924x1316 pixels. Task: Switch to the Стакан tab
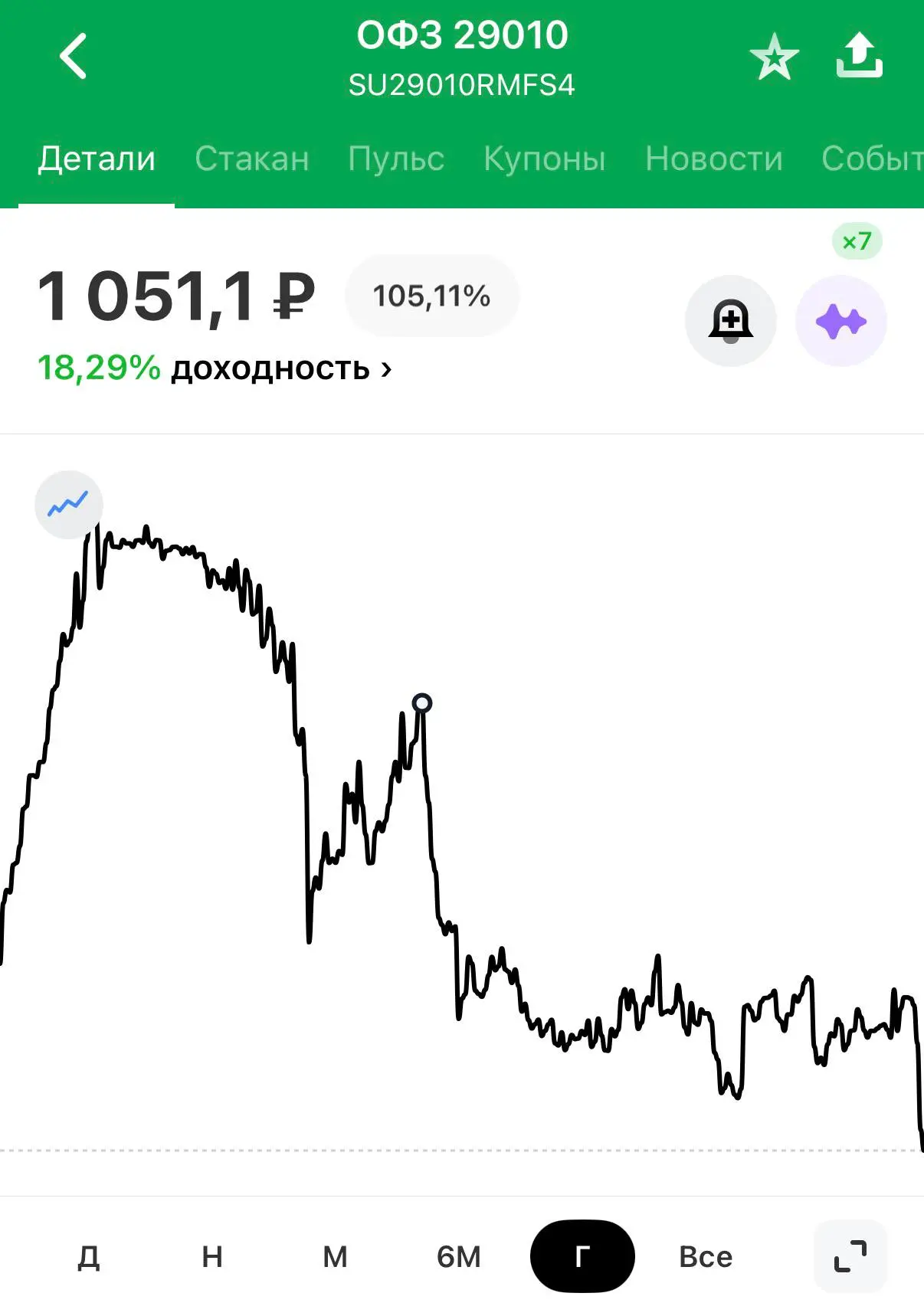252,159
